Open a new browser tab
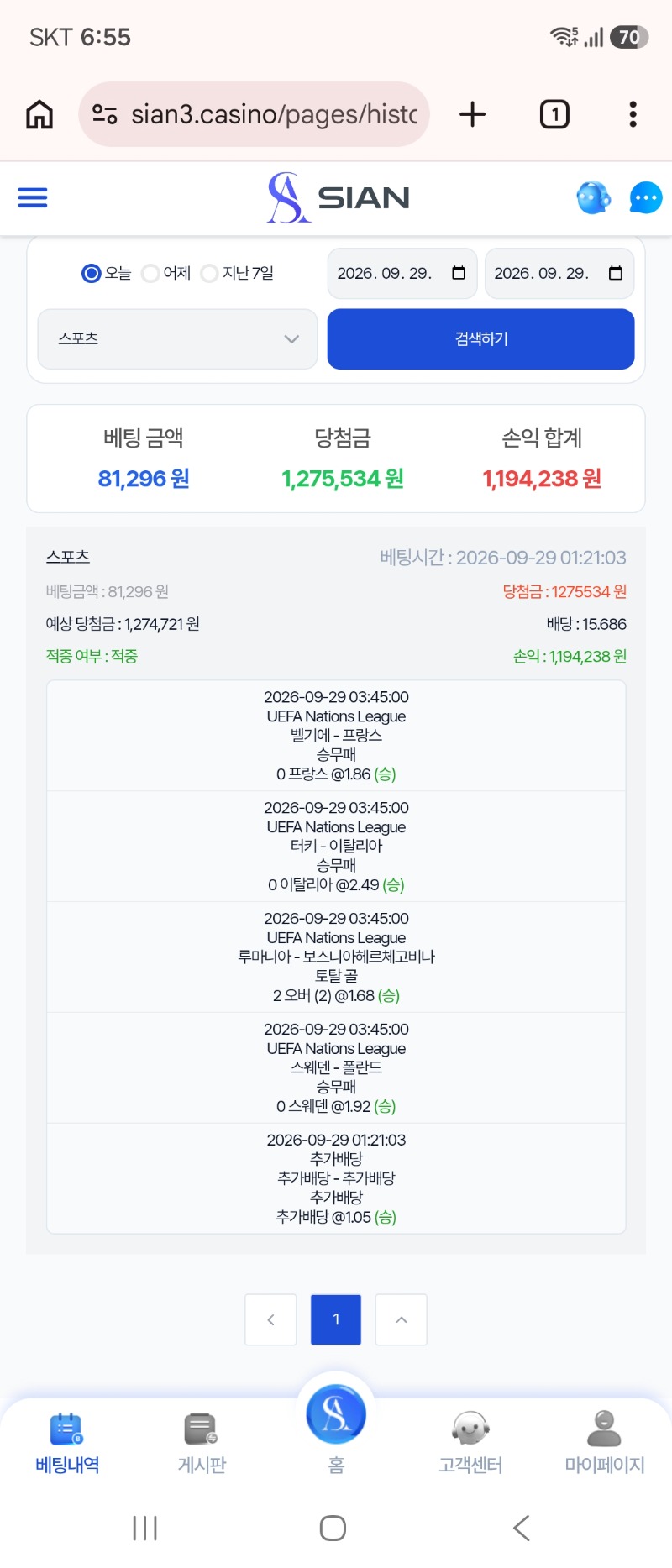Screen dimensions: 672x1568 click(473, 114)
